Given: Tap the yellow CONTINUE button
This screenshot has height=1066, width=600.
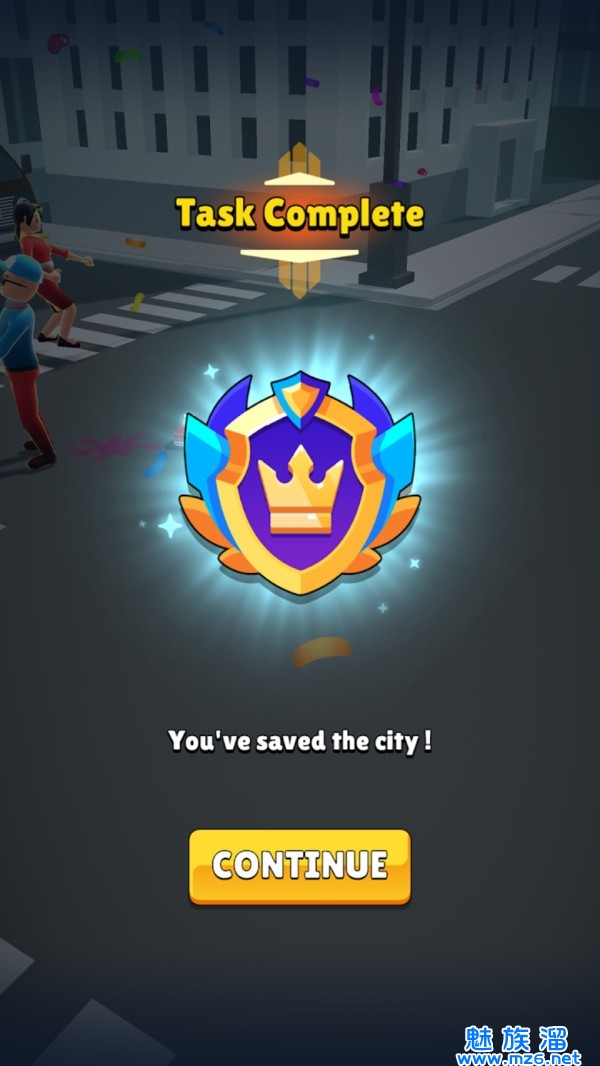Looking at the screenshot, I should tap(300, 866).
